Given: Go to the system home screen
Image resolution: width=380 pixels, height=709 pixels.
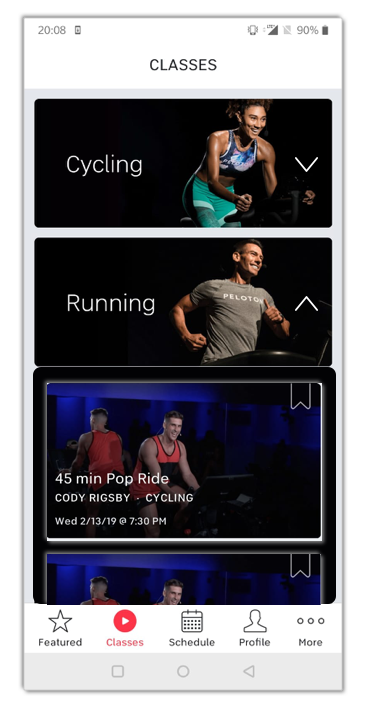Looking at the screenshot, I should (183, 671).
